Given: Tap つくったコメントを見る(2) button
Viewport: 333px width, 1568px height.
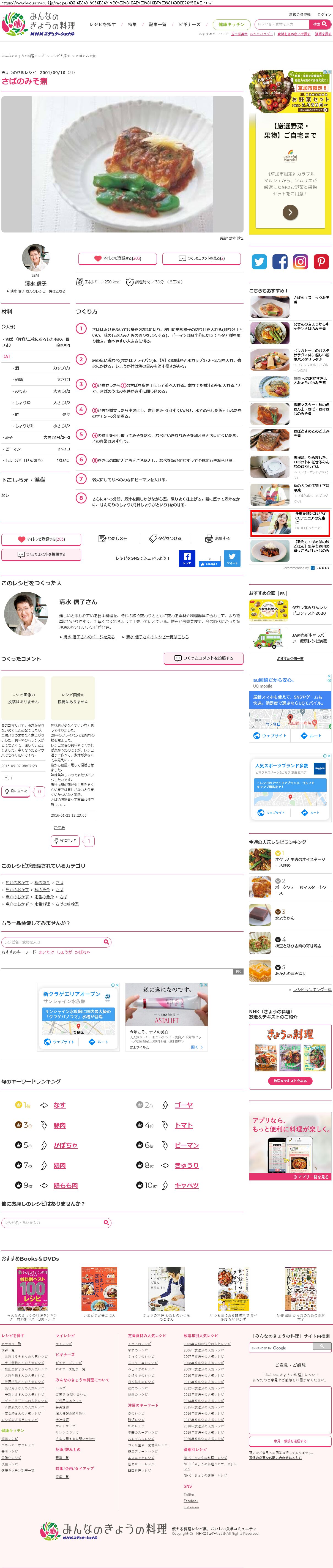Looking at the screenshot, I should (201, 258).
